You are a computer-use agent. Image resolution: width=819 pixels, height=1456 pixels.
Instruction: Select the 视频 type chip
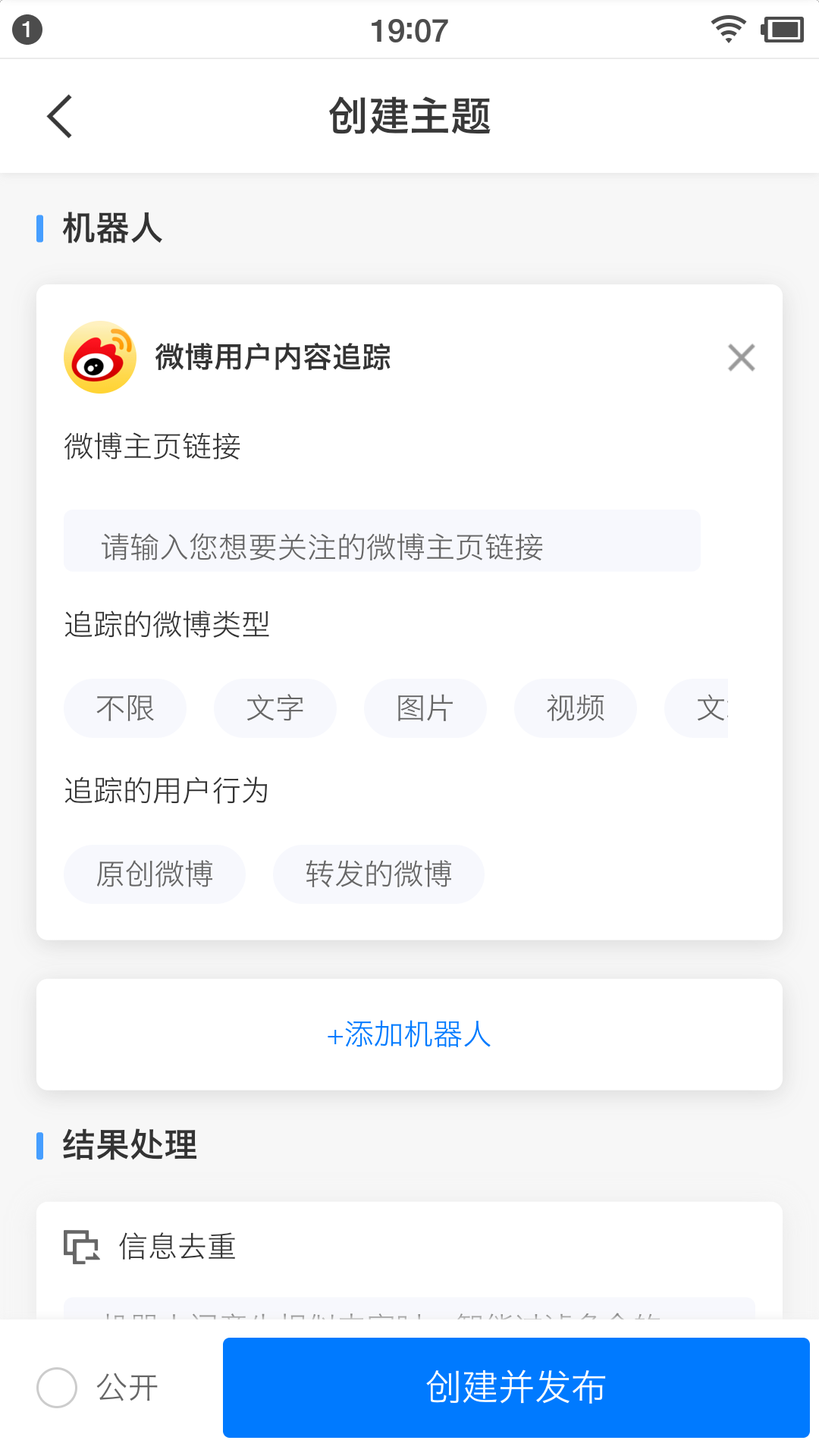pyautogui.click(x=575, y=708)
